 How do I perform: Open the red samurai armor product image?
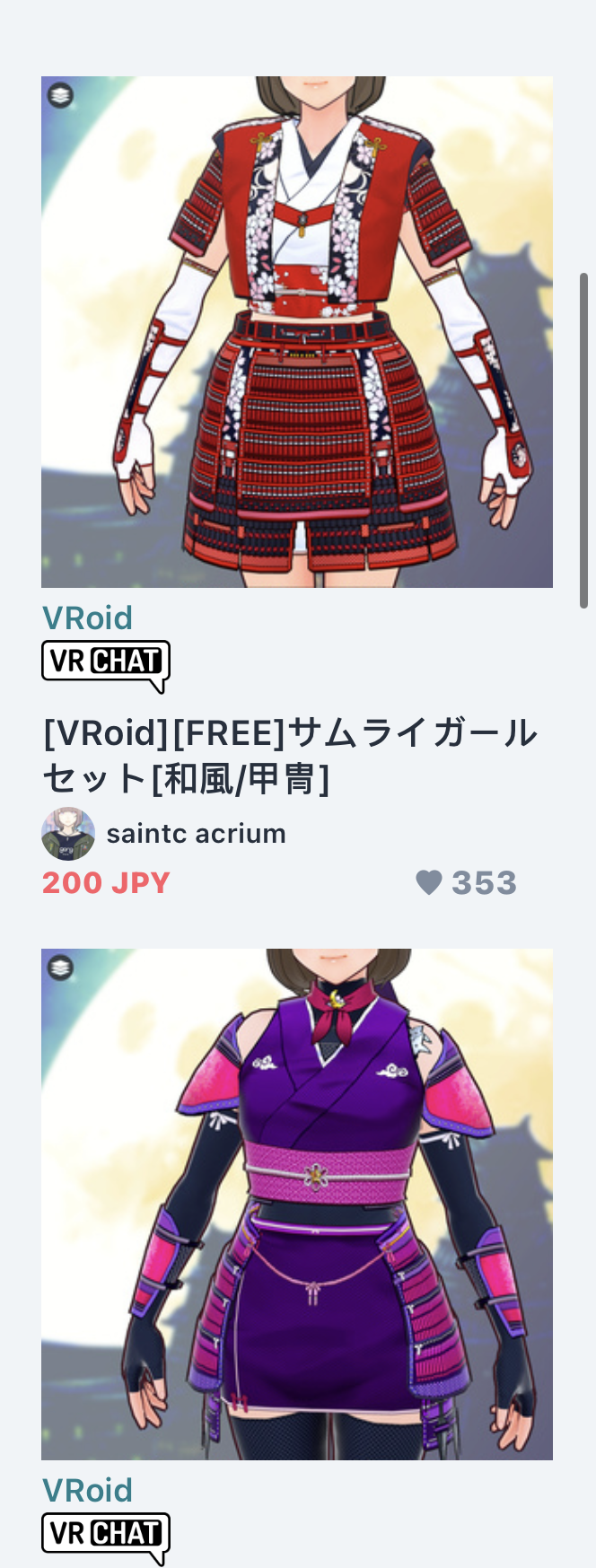tap(296, 332)
